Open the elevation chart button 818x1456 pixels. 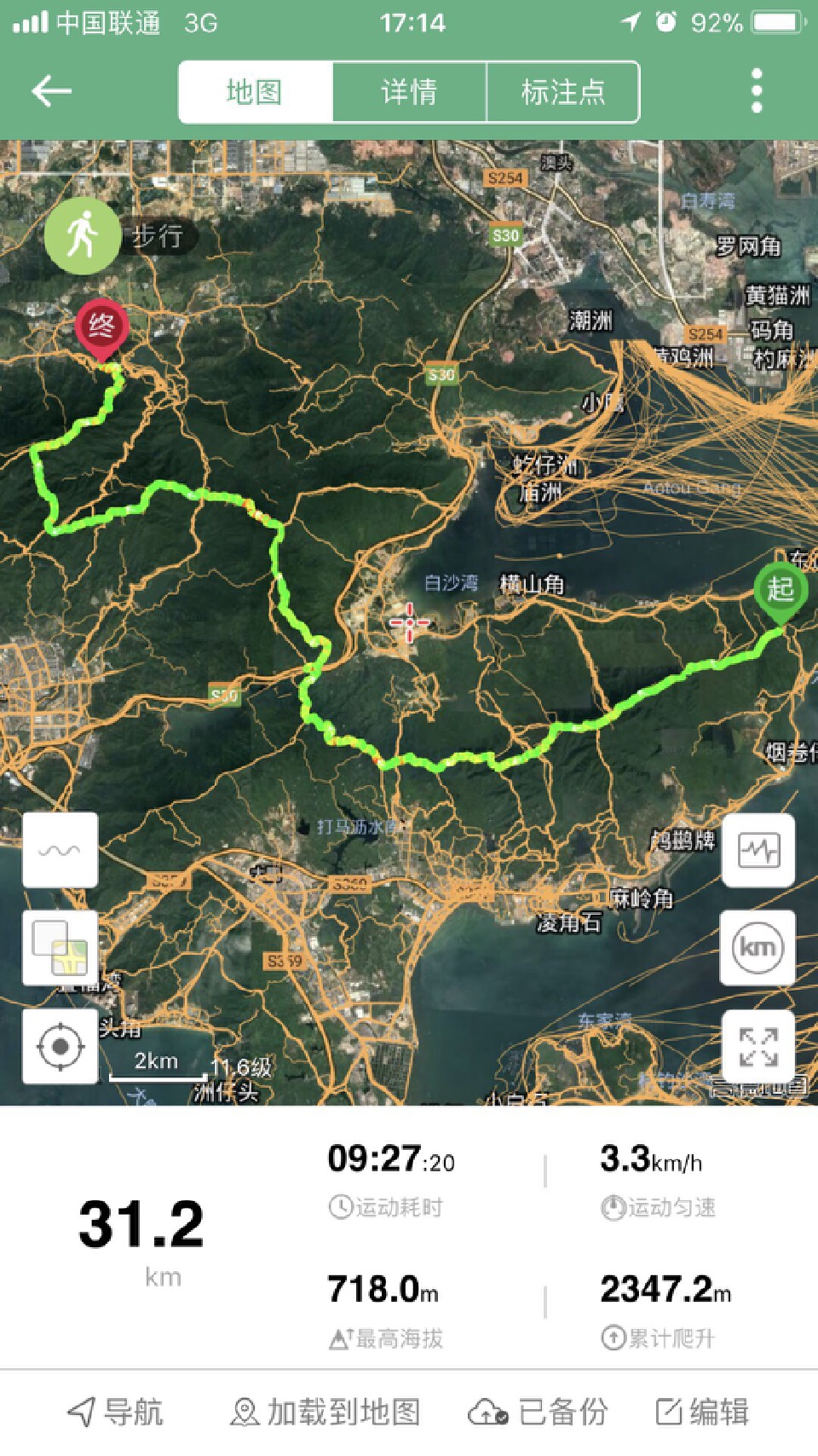tap(758, 850)
